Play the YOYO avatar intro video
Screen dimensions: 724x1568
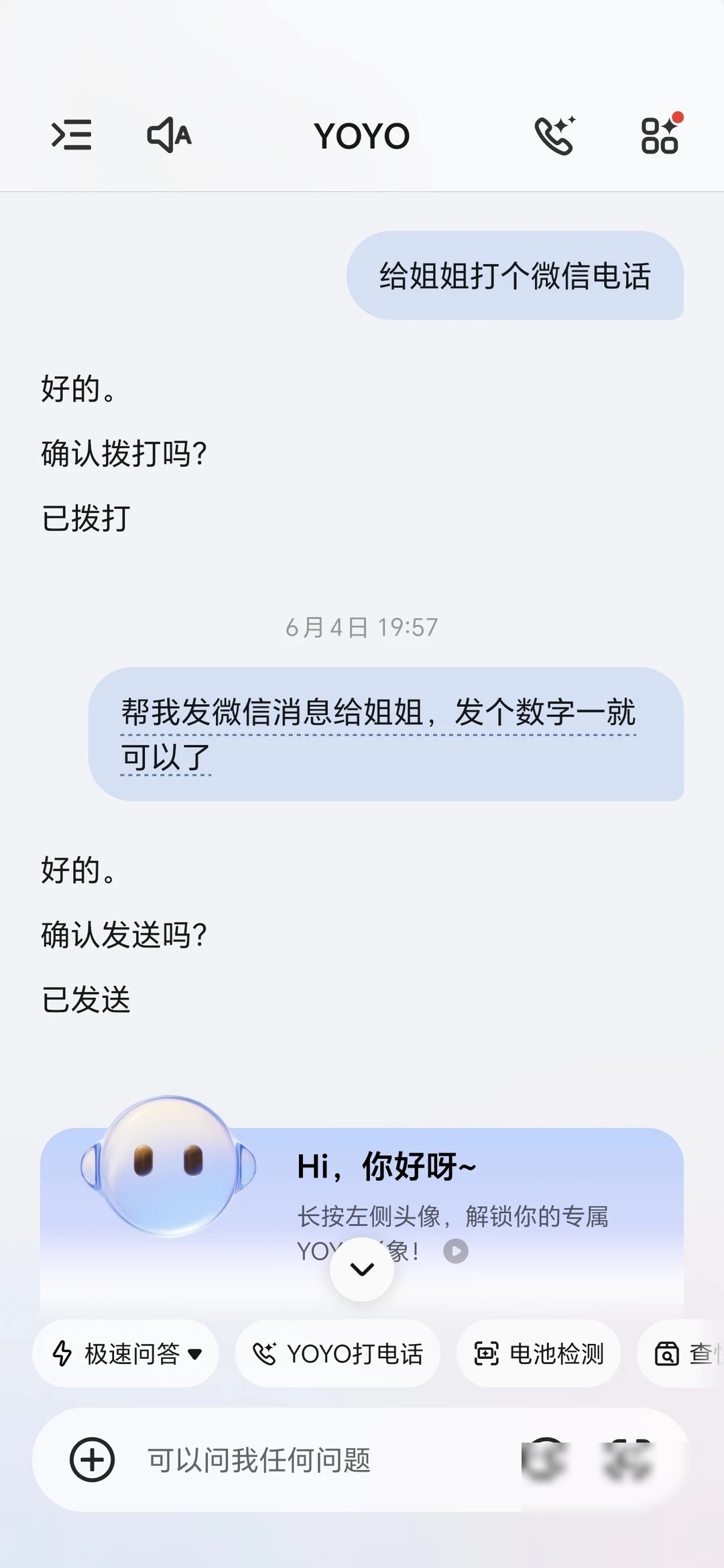(456, 1251)
